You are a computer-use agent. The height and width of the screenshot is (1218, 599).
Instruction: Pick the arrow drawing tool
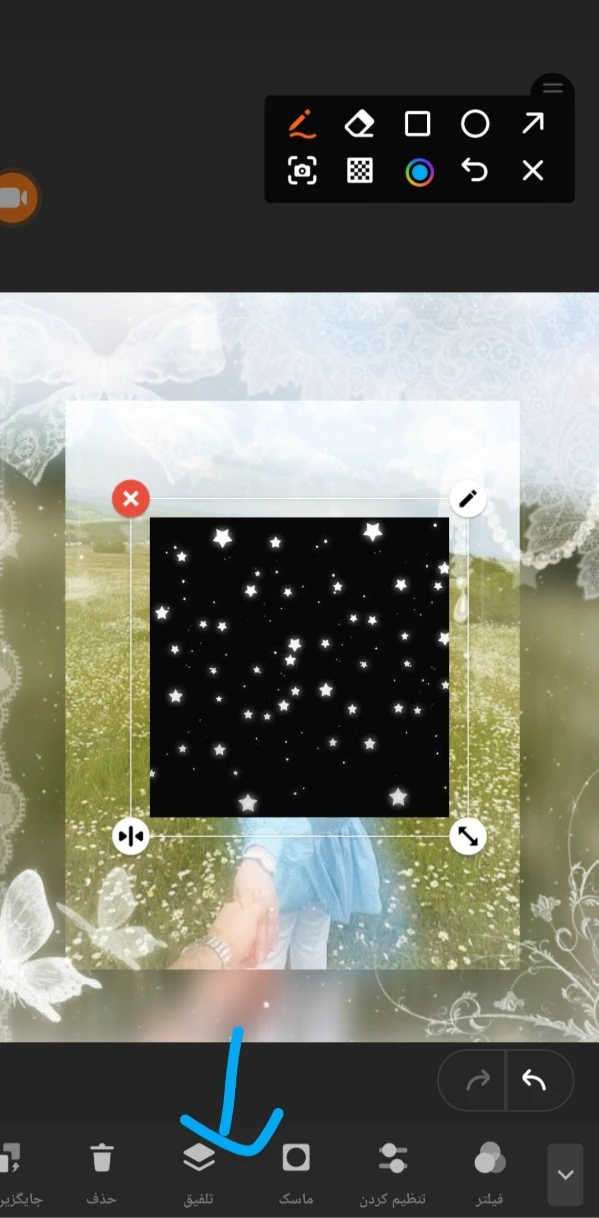[x=533, y=124]
